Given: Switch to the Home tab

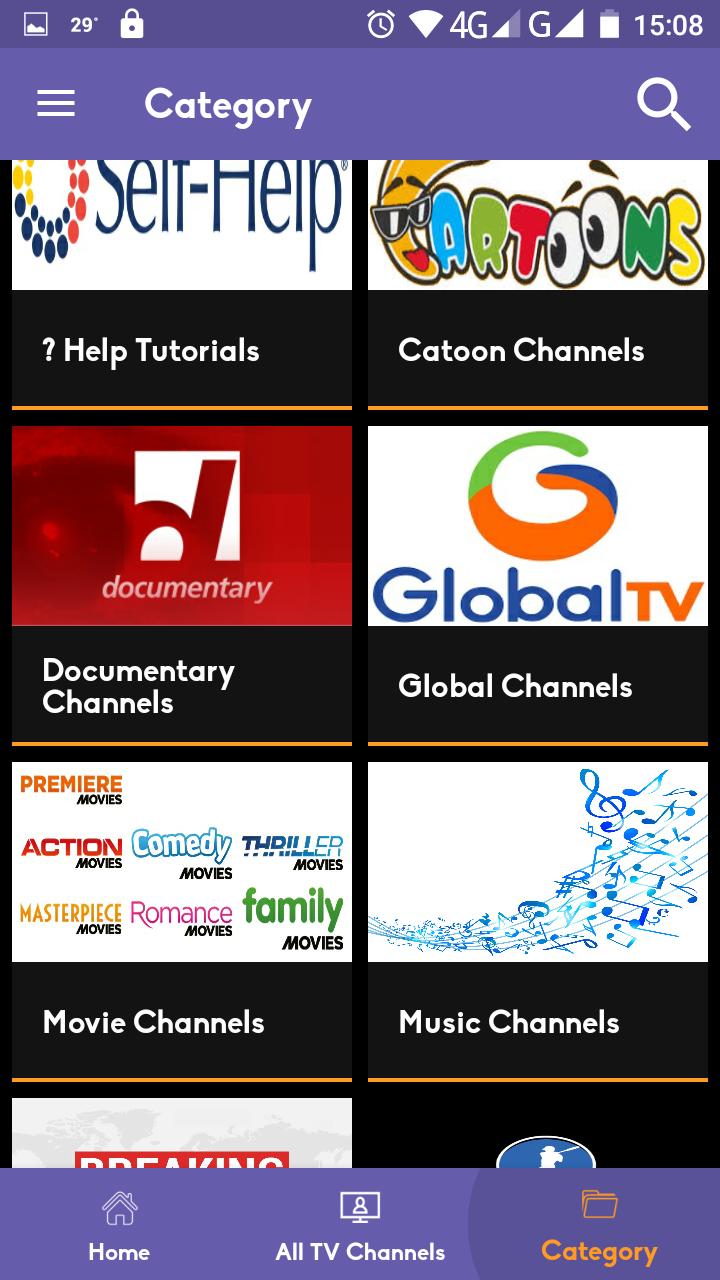Looking at the screenshot, I should click(119, 1226).
